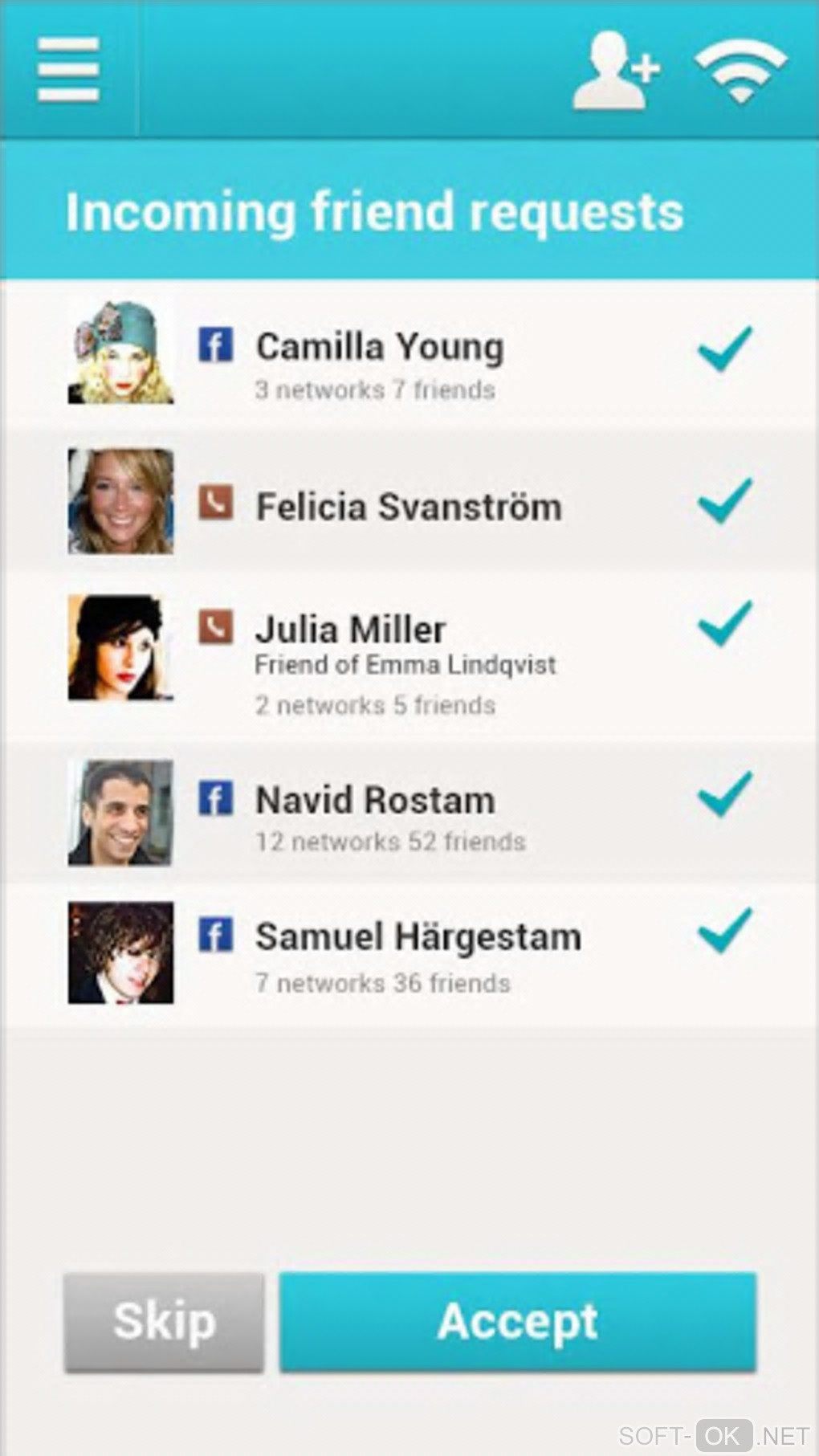Toggle Samuel Härgestam's checkmark
This screenshot has height=1456, width=819.
click(724, 930)
